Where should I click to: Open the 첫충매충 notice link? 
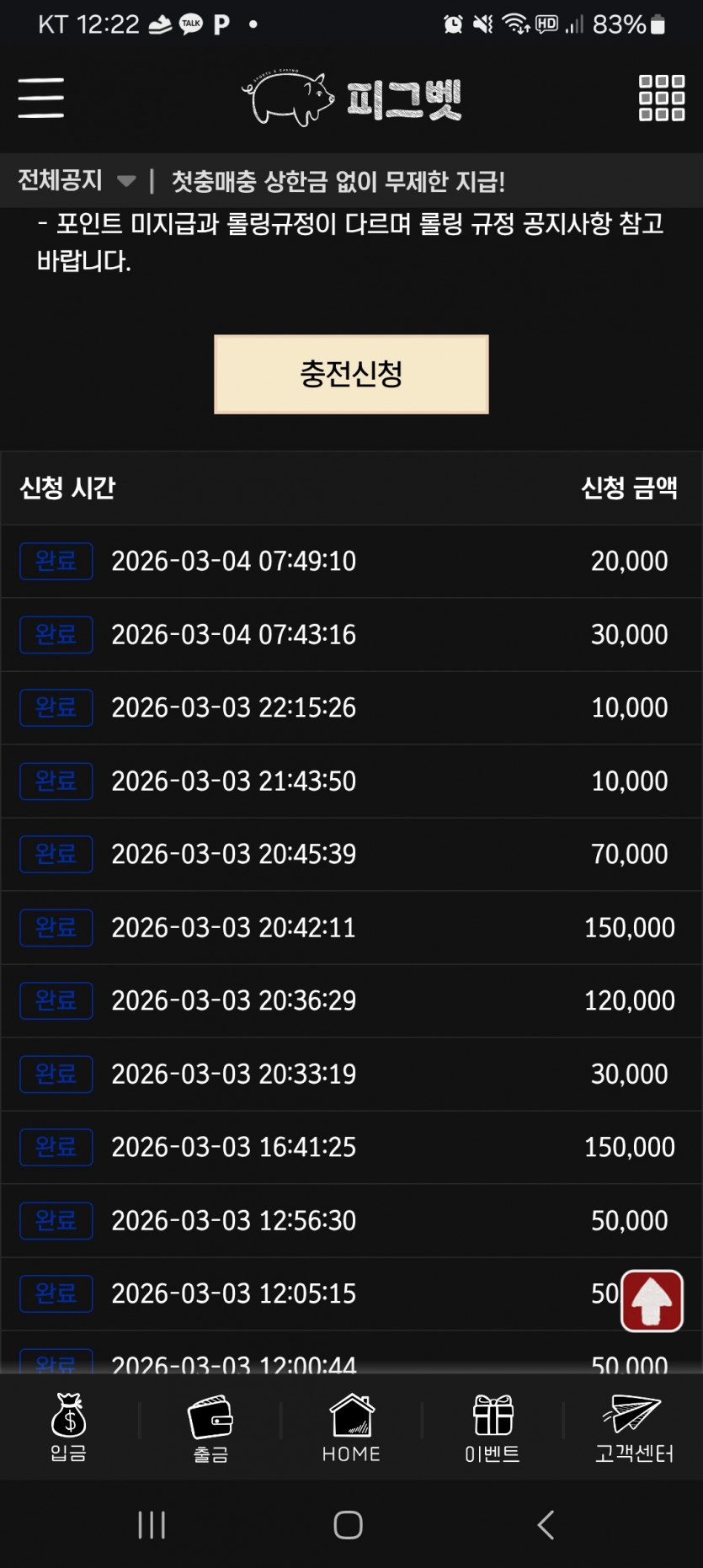(338, 181)
